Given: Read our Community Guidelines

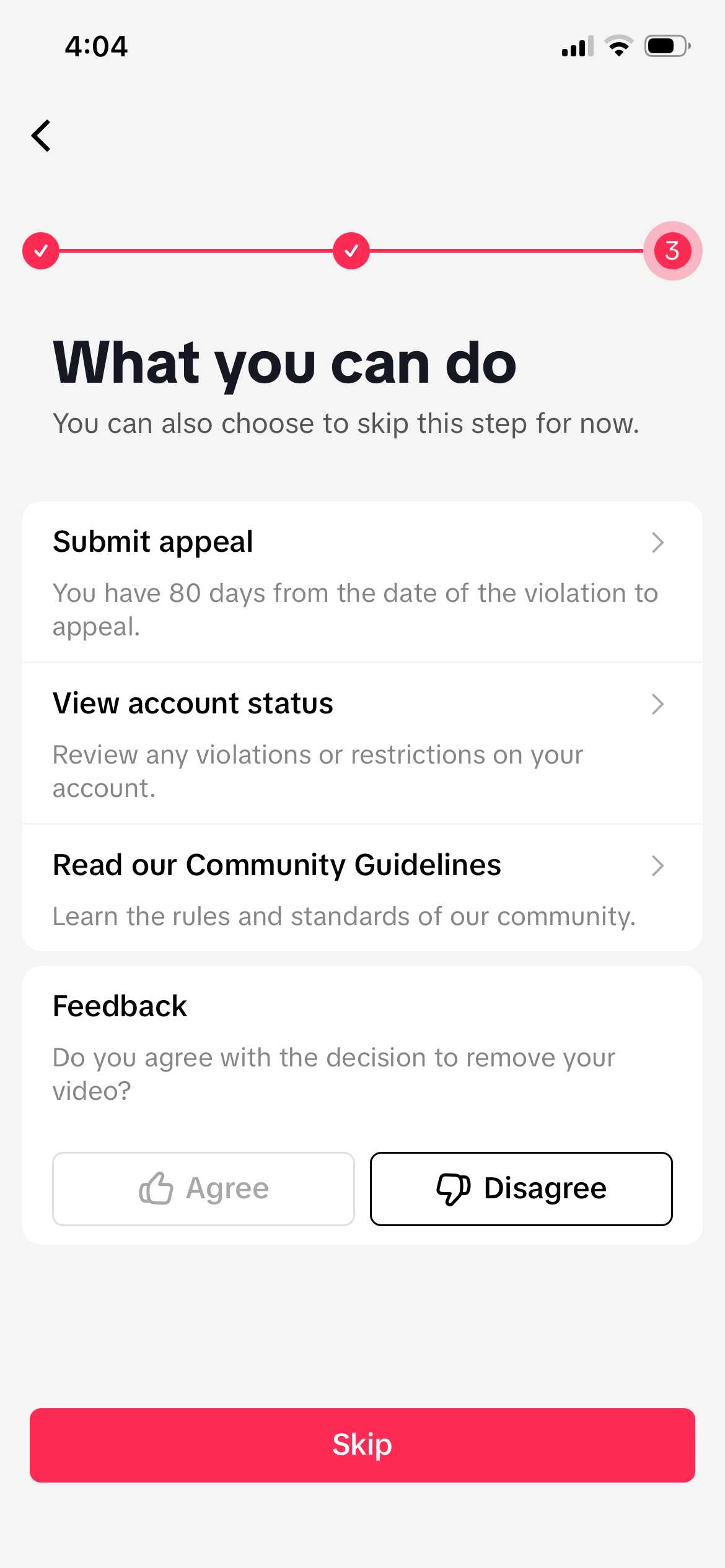Looking at the screenshot, I should 362,888.
